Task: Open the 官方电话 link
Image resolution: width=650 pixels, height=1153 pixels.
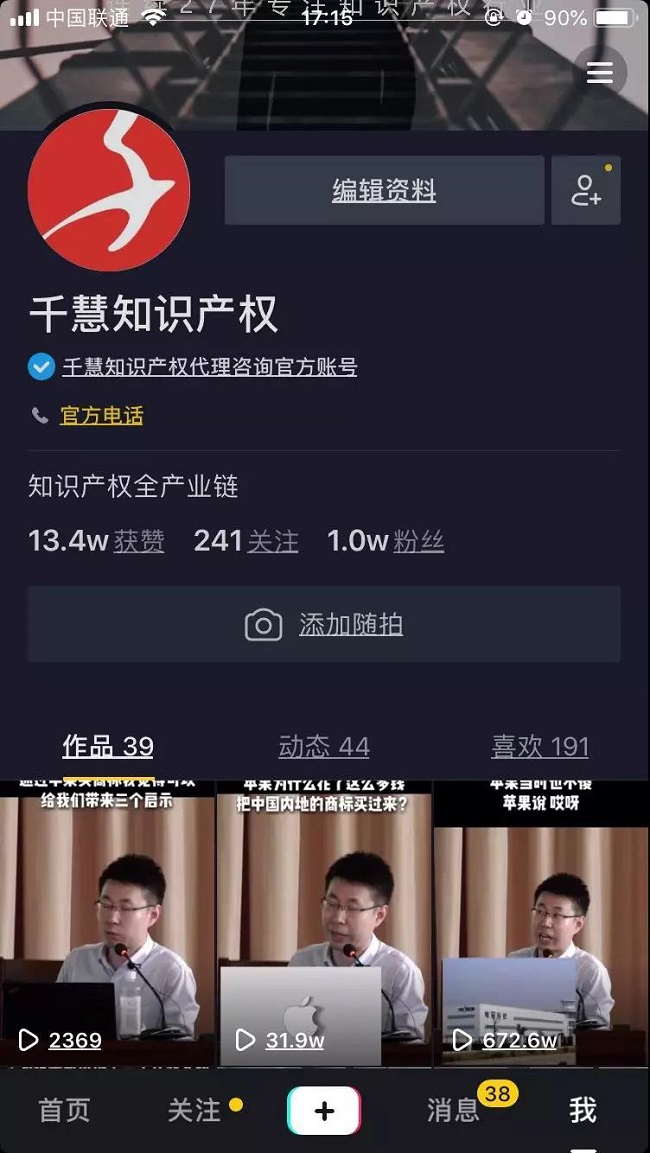Action: [101, 415]
